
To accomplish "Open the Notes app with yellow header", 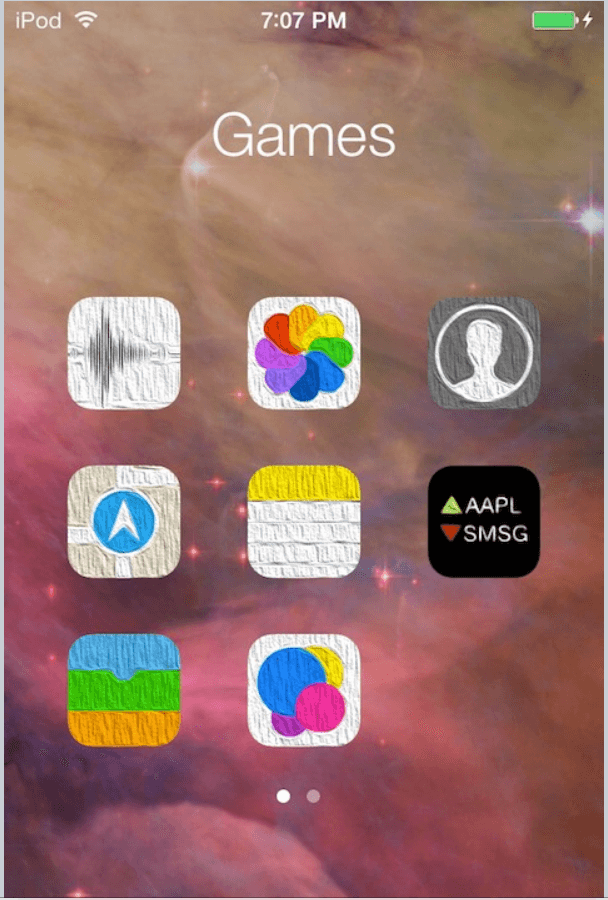I will 303,521.
